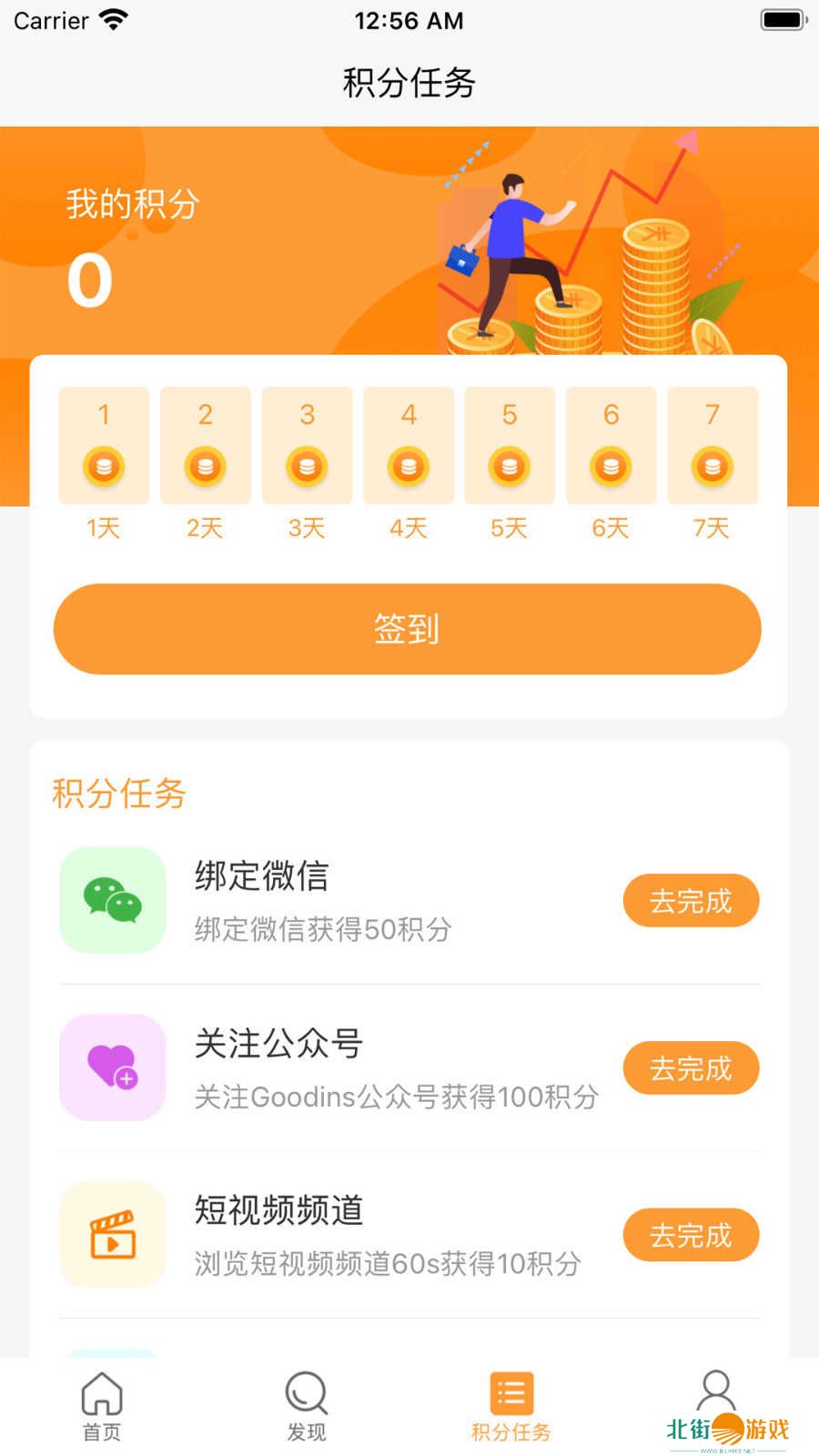
Task: Tap 去完成 for 绑定微信 task
Action: point(691,901)
